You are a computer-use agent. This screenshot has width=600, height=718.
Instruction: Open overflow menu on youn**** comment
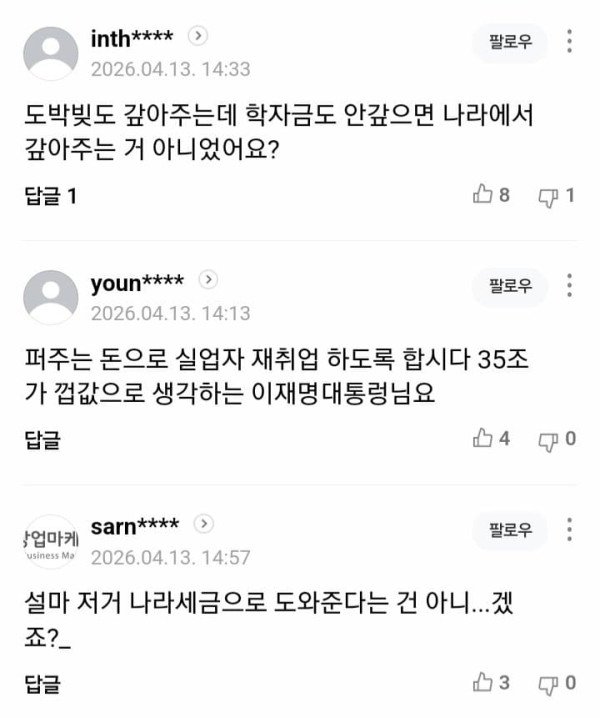coord(570,285)
